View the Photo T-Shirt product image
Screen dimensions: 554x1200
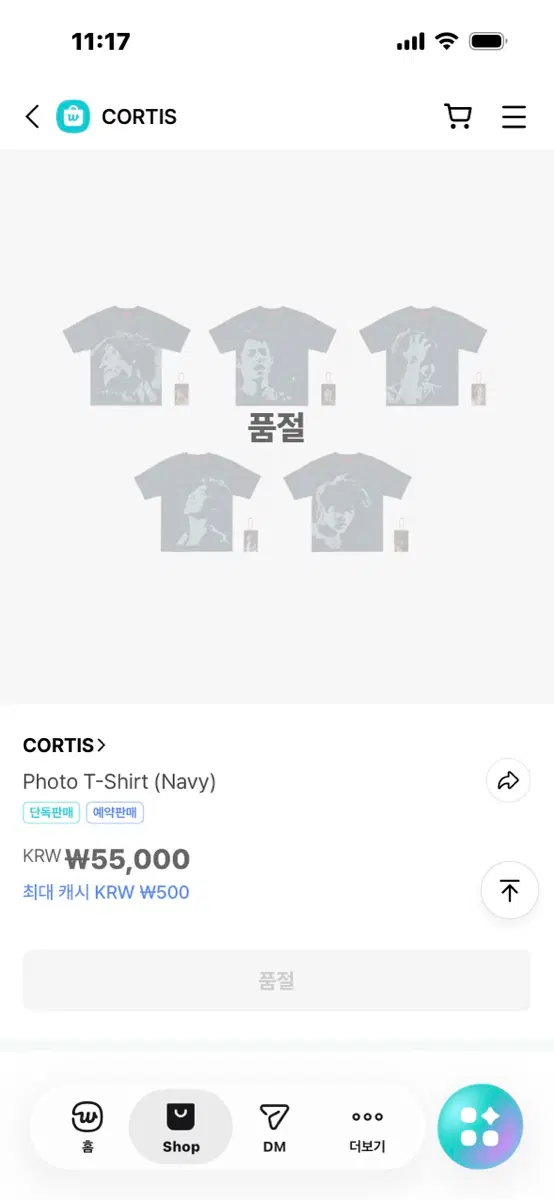click(x=277, y=427)
